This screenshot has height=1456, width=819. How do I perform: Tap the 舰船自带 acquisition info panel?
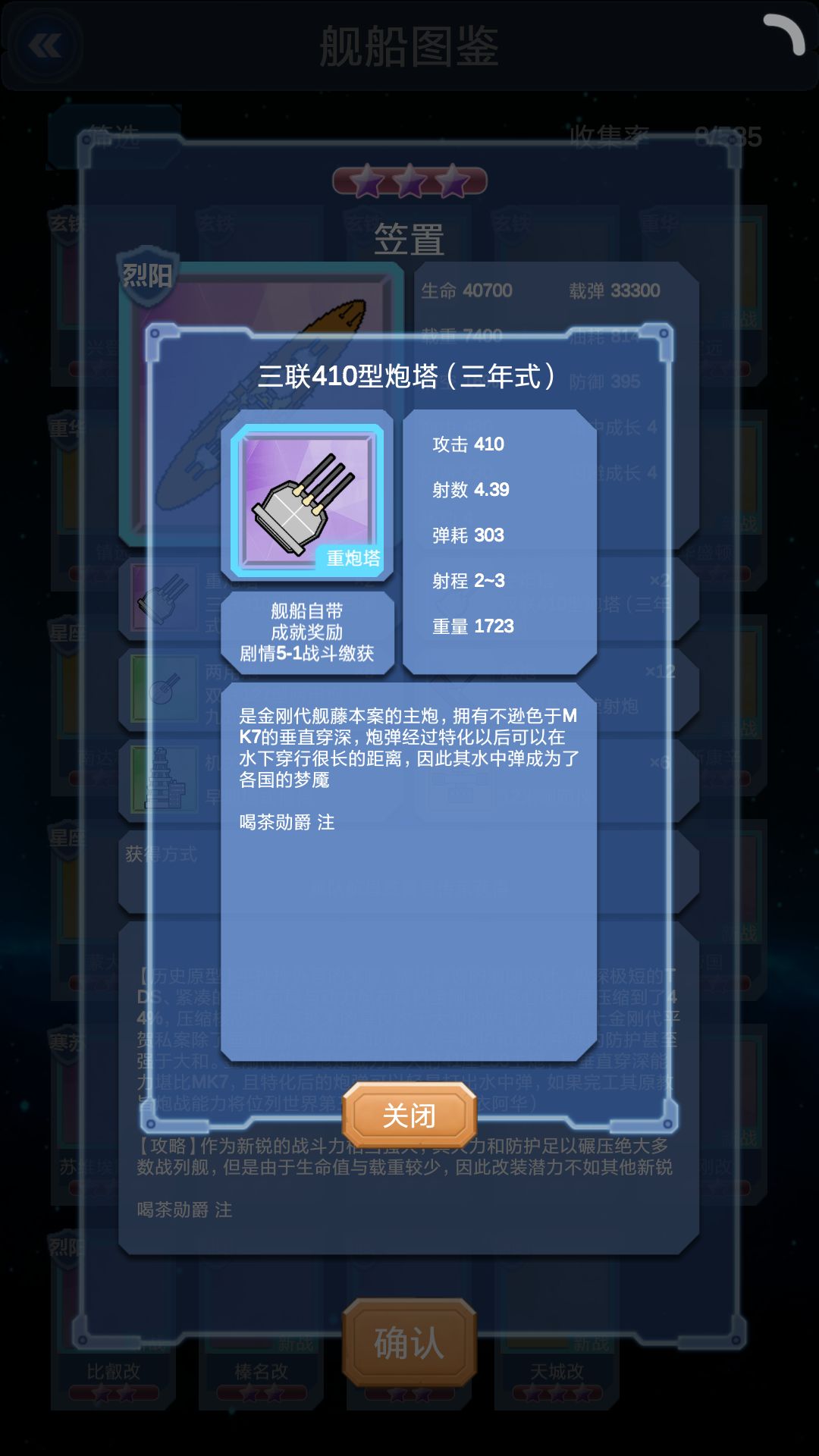[309, 631]
